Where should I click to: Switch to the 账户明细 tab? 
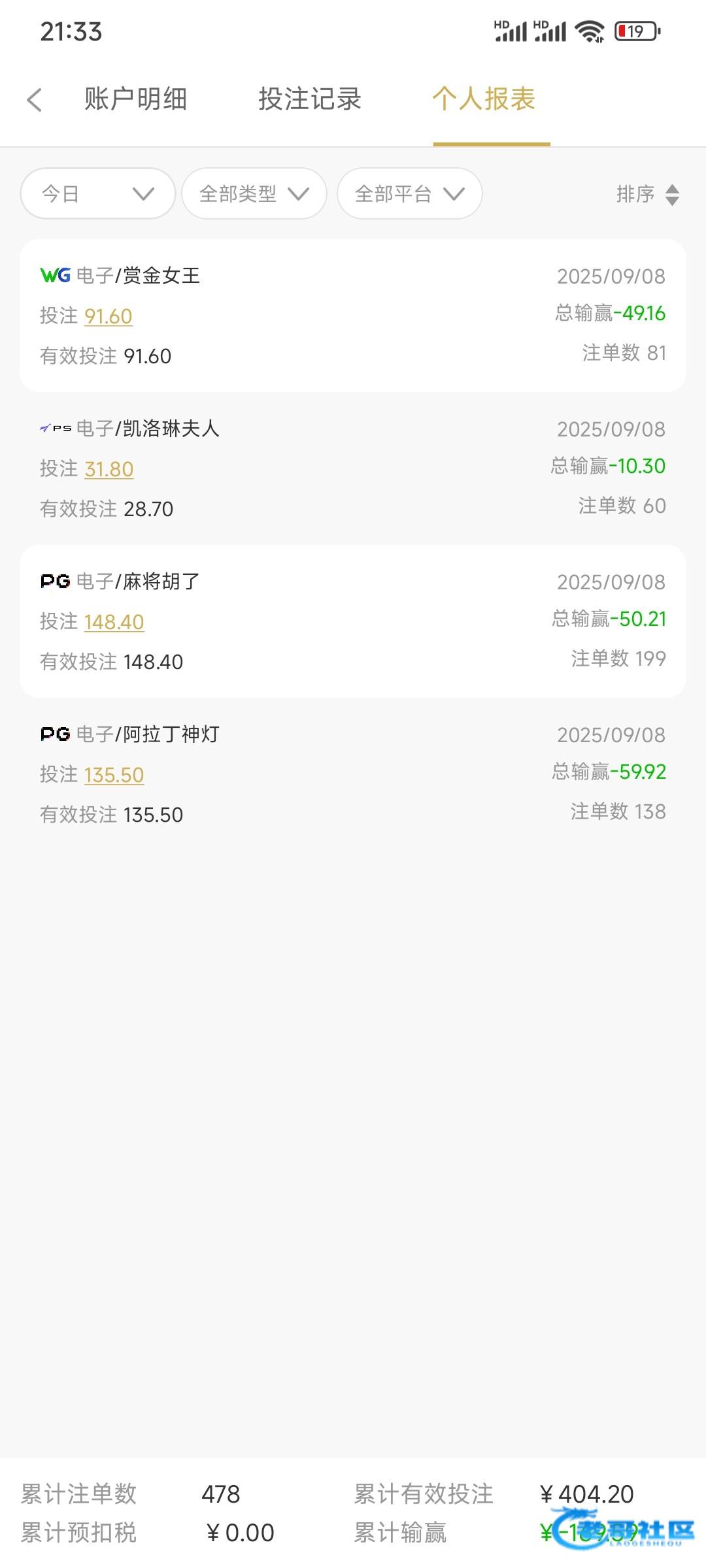(x=135, y=99)
